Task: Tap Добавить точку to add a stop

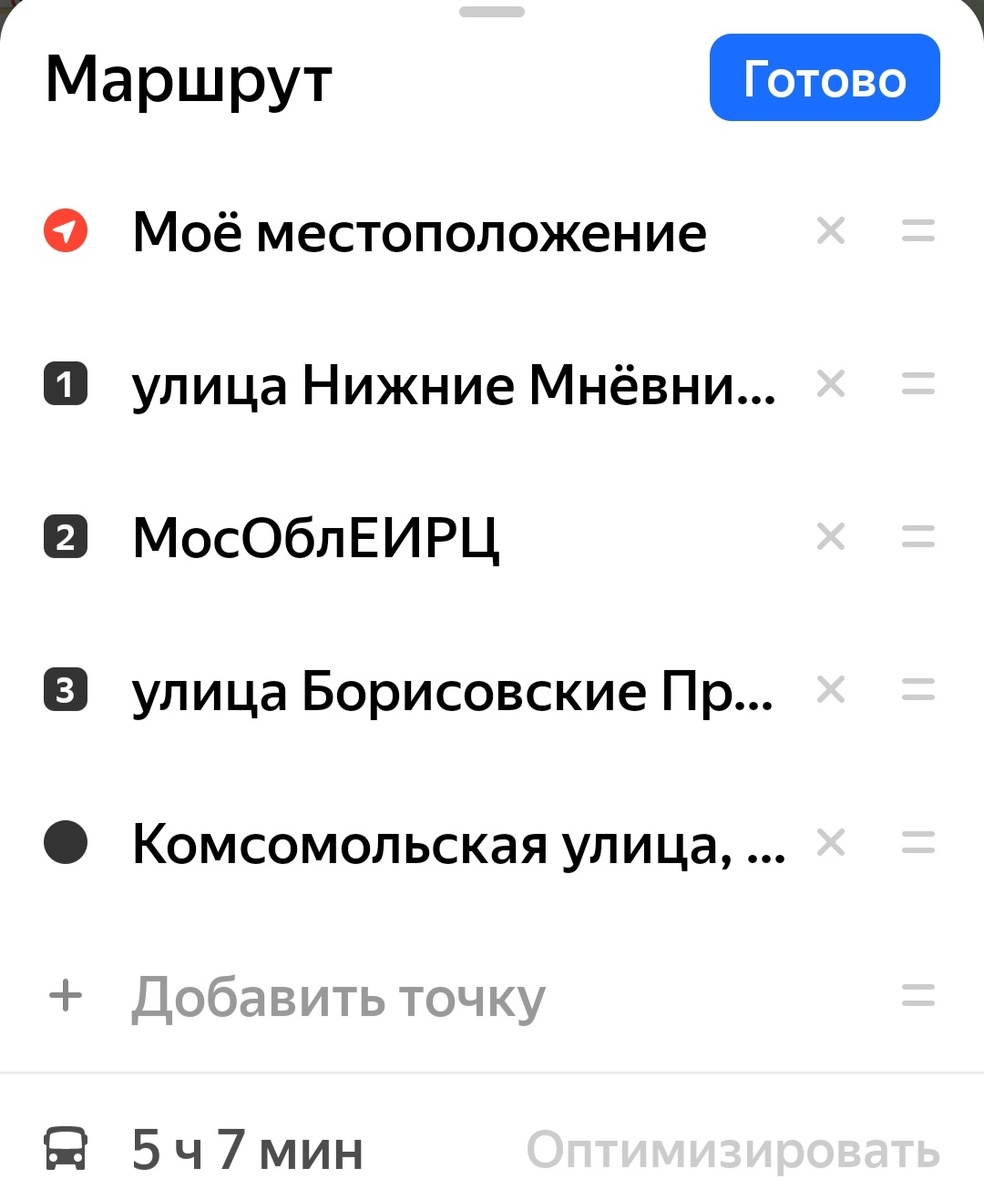Action: click(x=340, y=995)
